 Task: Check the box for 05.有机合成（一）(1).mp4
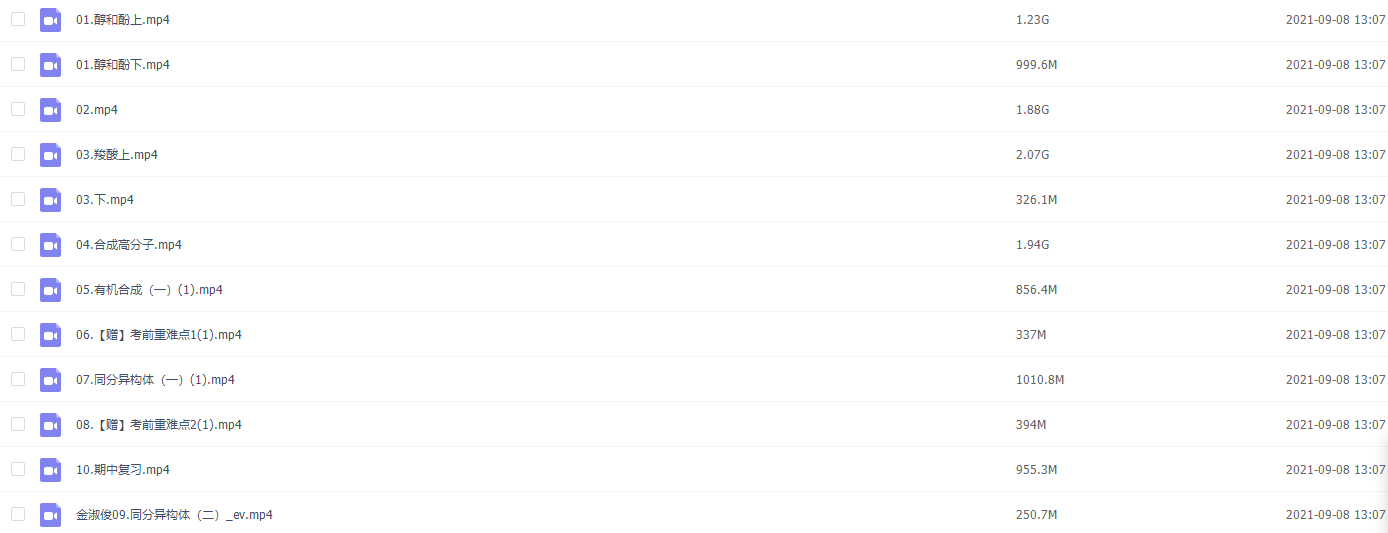click(x=18, y=289)
